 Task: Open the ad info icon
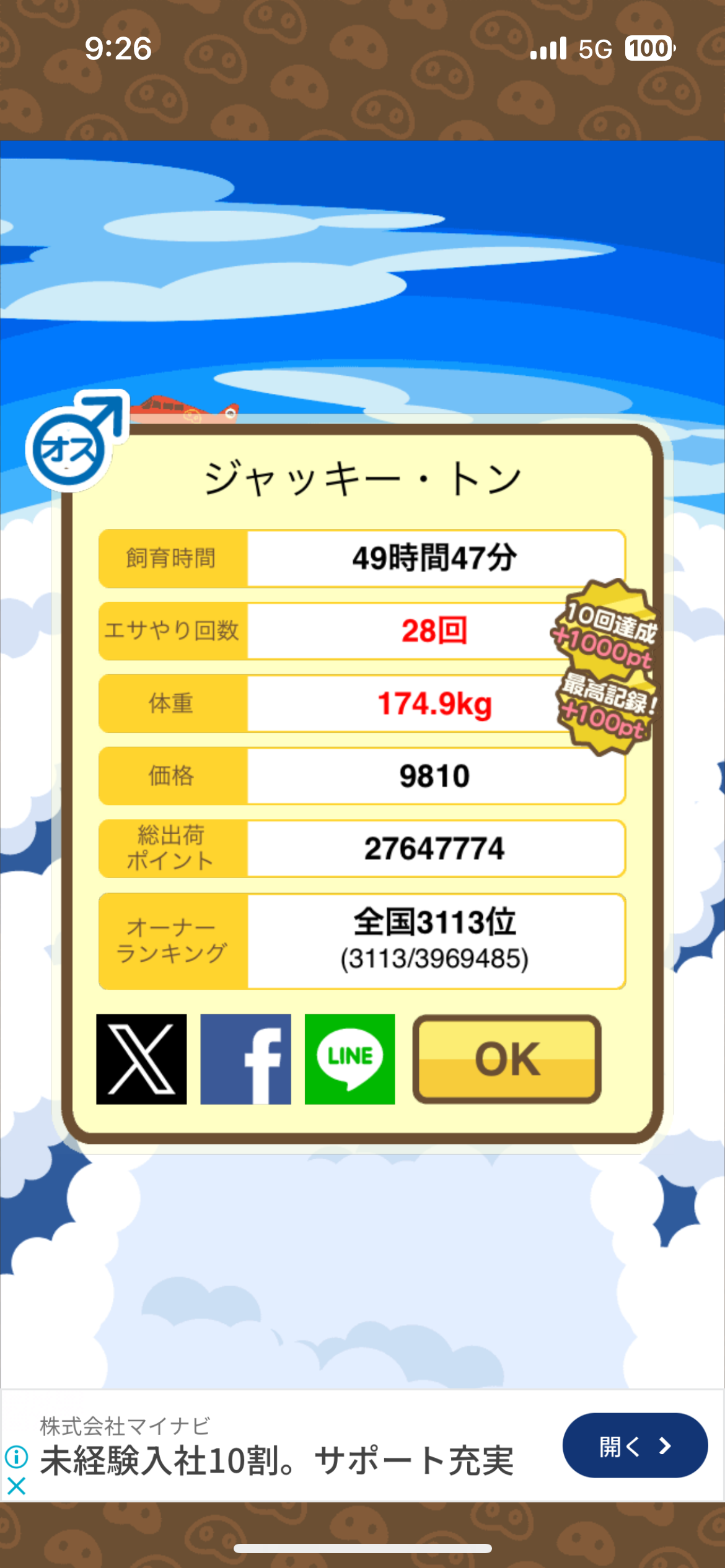pyautogui.click(x=16, y=1457)
